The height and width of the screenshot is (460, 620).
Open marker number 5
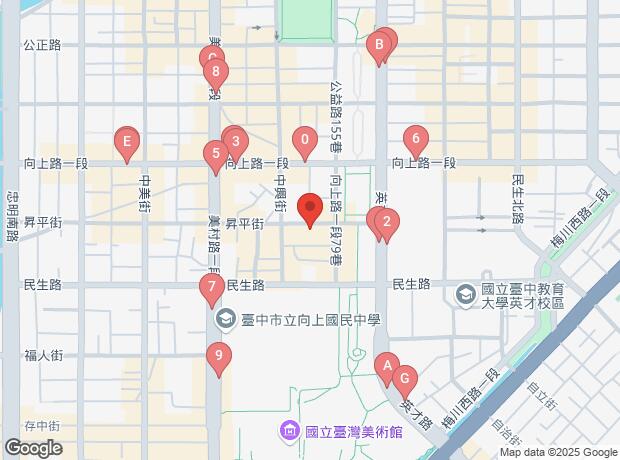click(214, 154)
